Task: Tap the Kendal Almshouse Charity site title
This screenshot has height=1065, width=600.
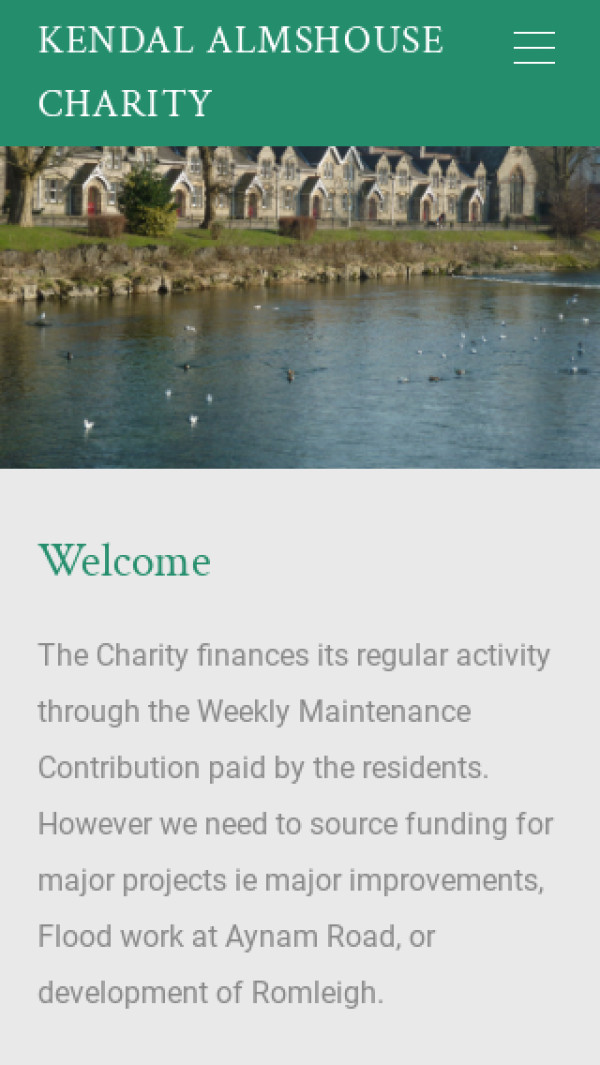Action: point(240,72)
